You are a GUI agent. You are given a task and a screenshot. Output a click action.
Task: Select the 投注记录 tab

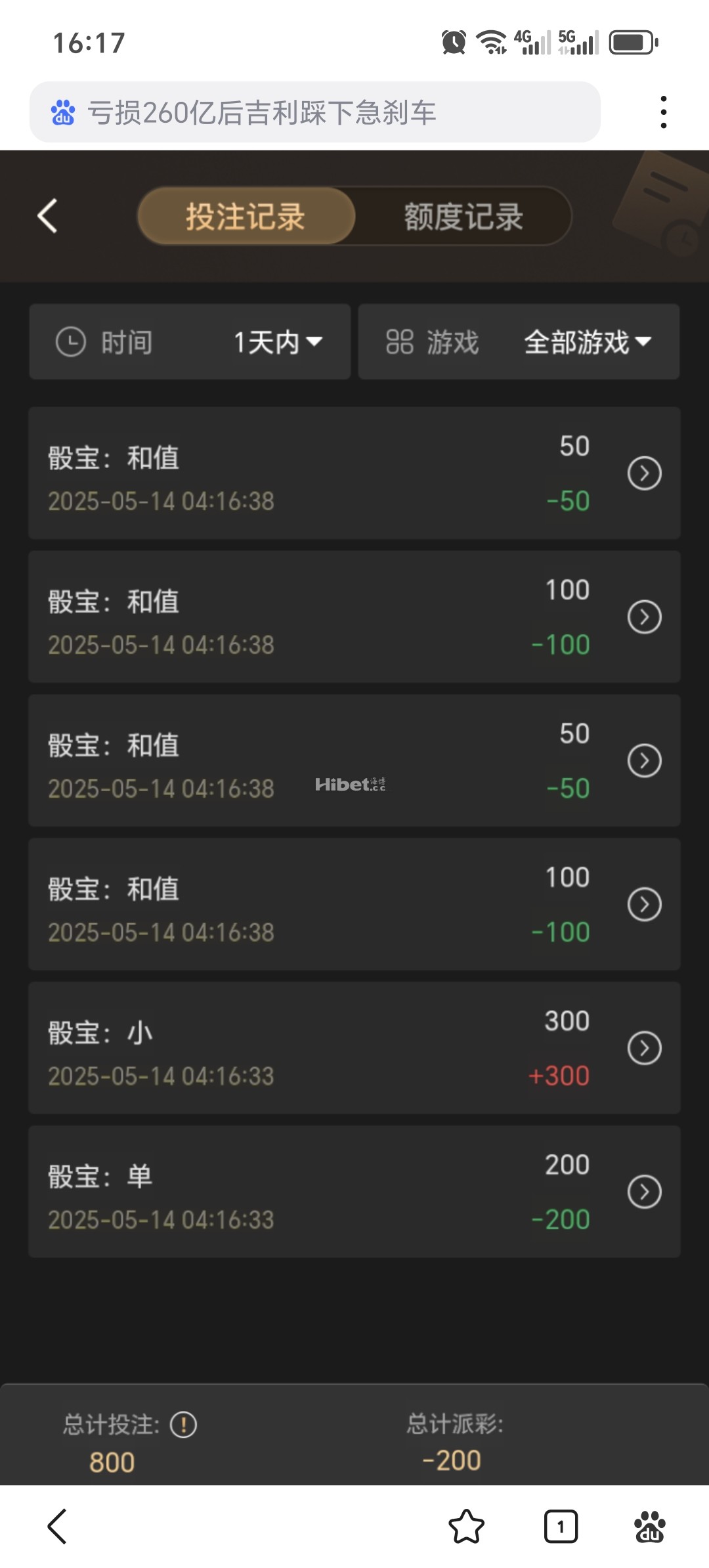(246, 216)
